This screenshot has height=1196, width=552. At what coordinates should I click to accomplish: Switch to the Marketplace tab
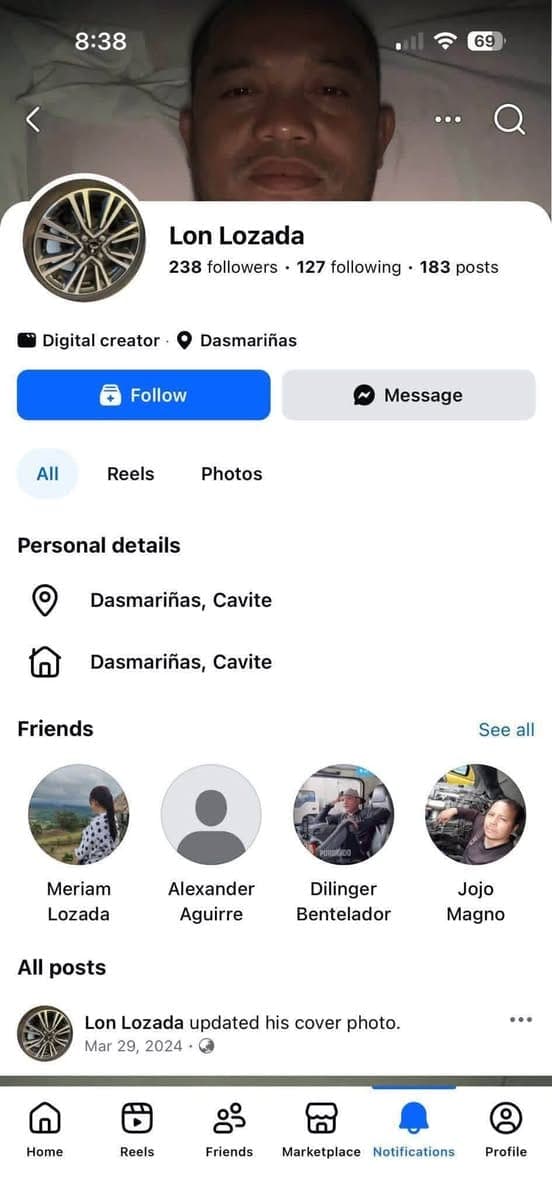321,1130
